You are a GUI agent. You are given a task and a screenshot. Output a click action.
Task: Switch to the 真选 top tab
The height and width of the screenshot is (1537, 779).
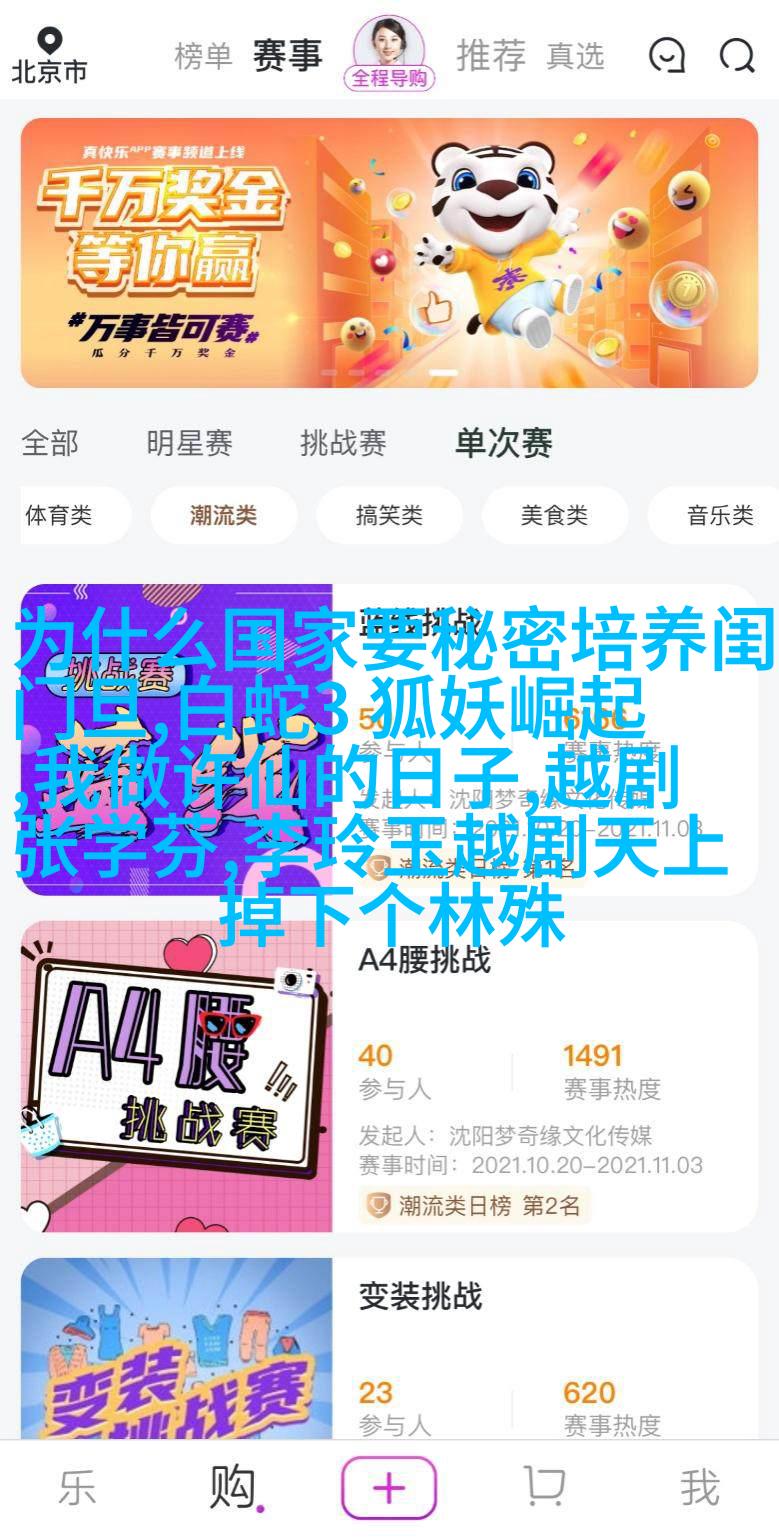575,57
